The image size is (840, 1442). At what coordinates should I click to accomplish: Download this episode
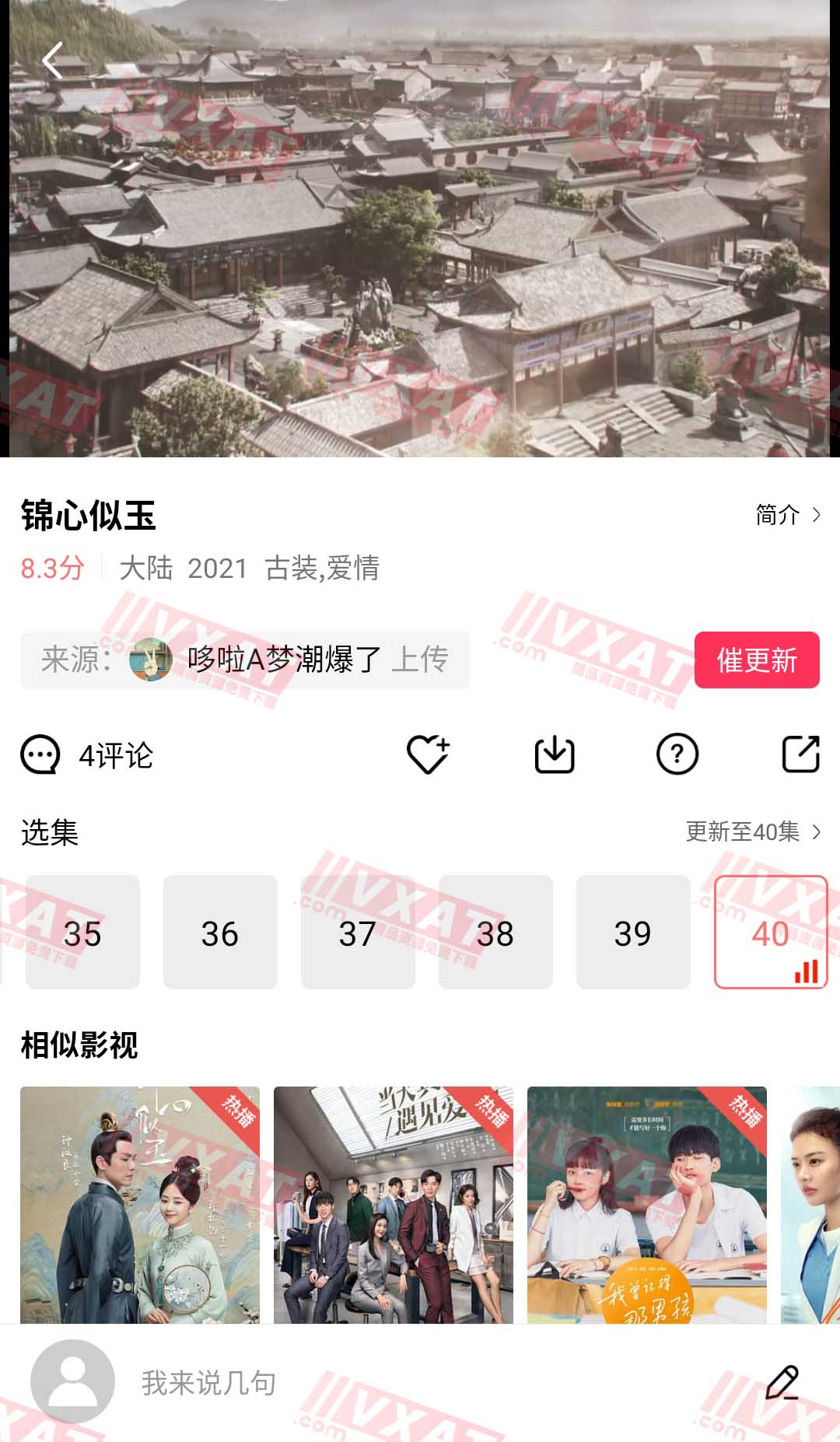(555, 754)
